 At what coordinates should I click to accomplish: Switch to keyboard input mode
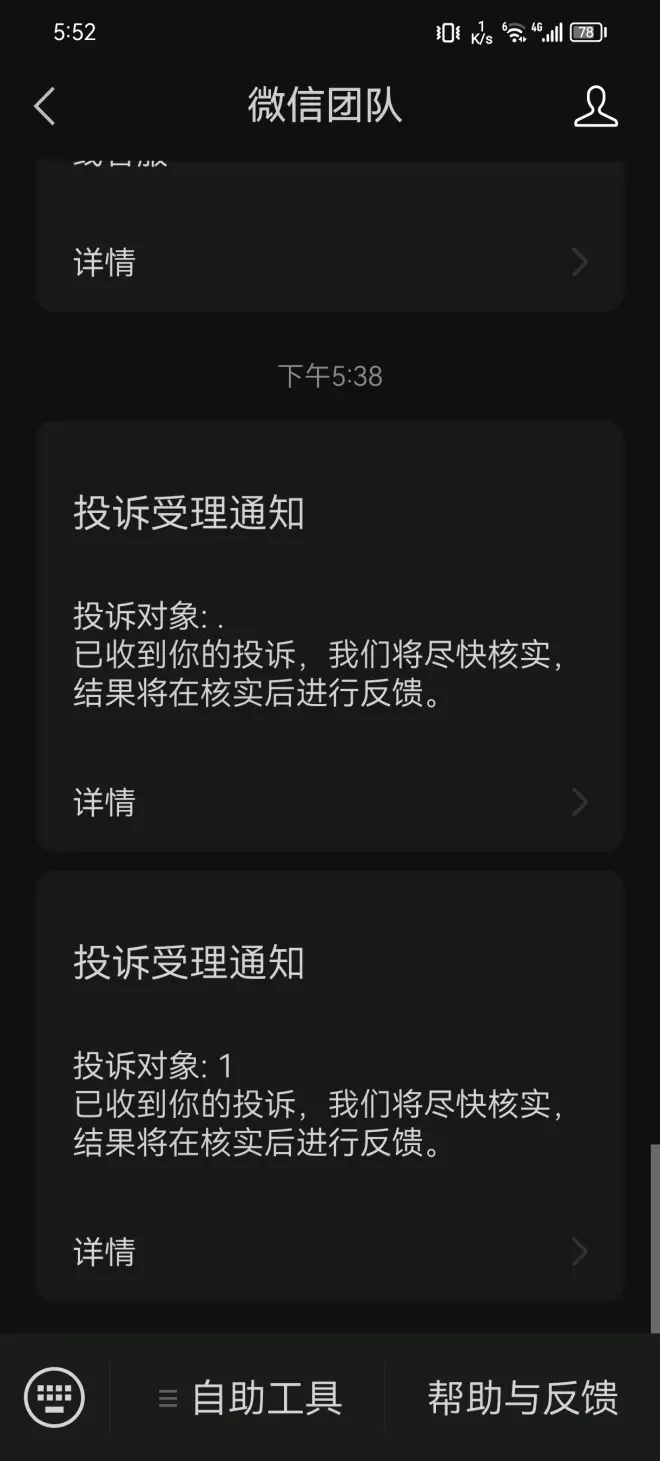(54, 1396)
